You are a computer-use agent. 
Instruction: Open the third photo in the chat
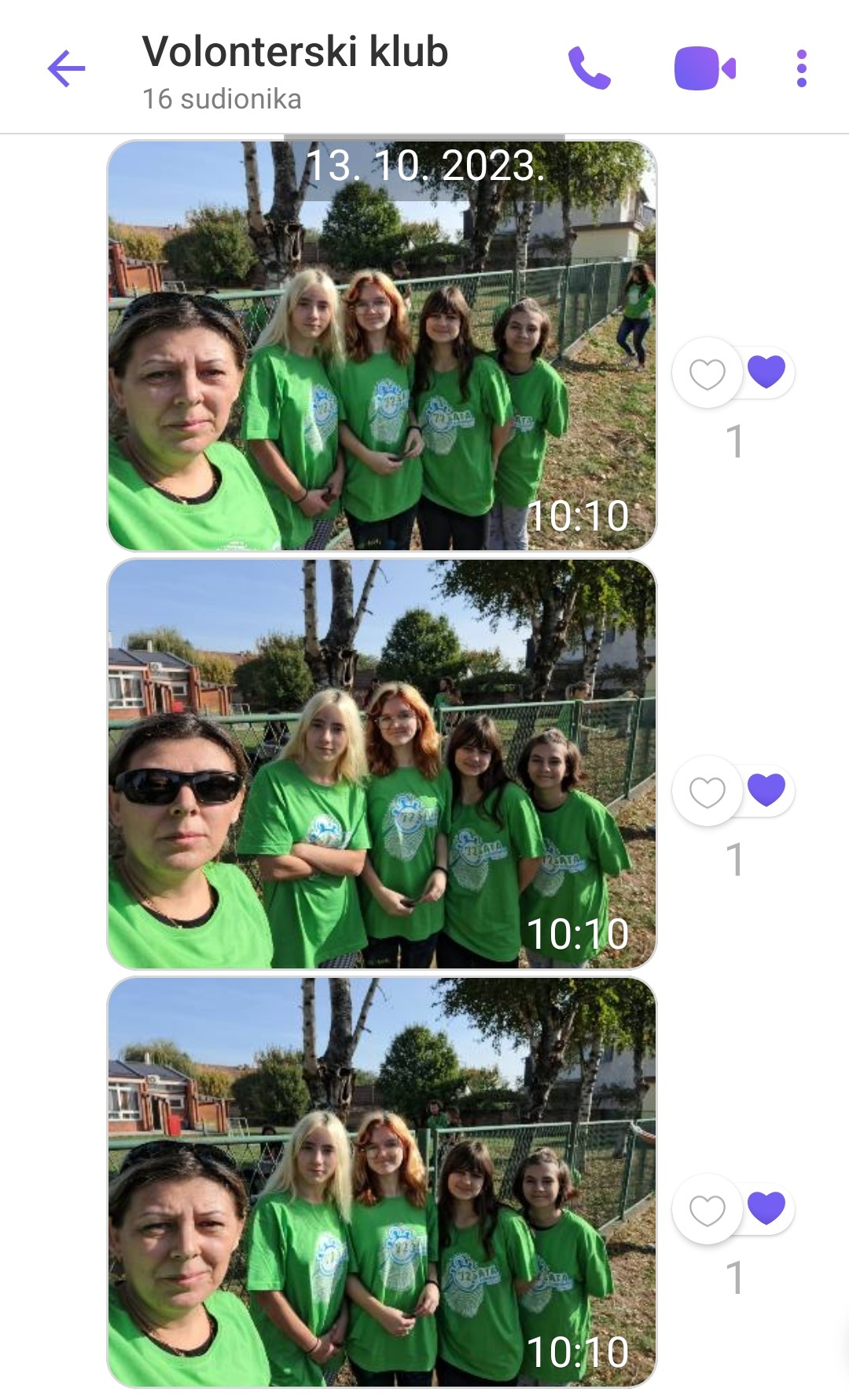click(x=381, y=1181)
